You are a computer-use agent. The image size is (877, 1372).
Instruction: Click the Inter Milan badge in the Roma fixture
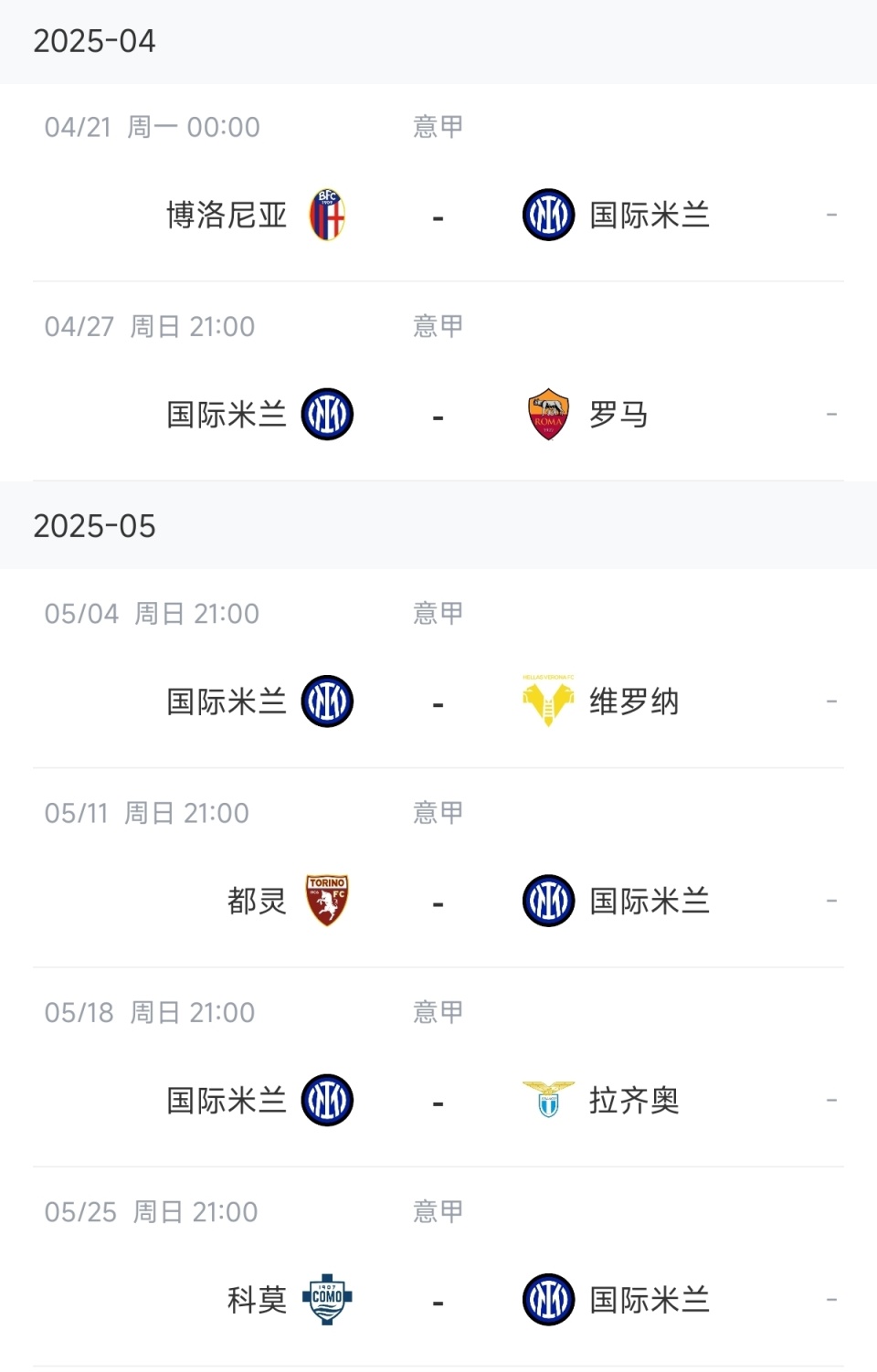[326, 414]
